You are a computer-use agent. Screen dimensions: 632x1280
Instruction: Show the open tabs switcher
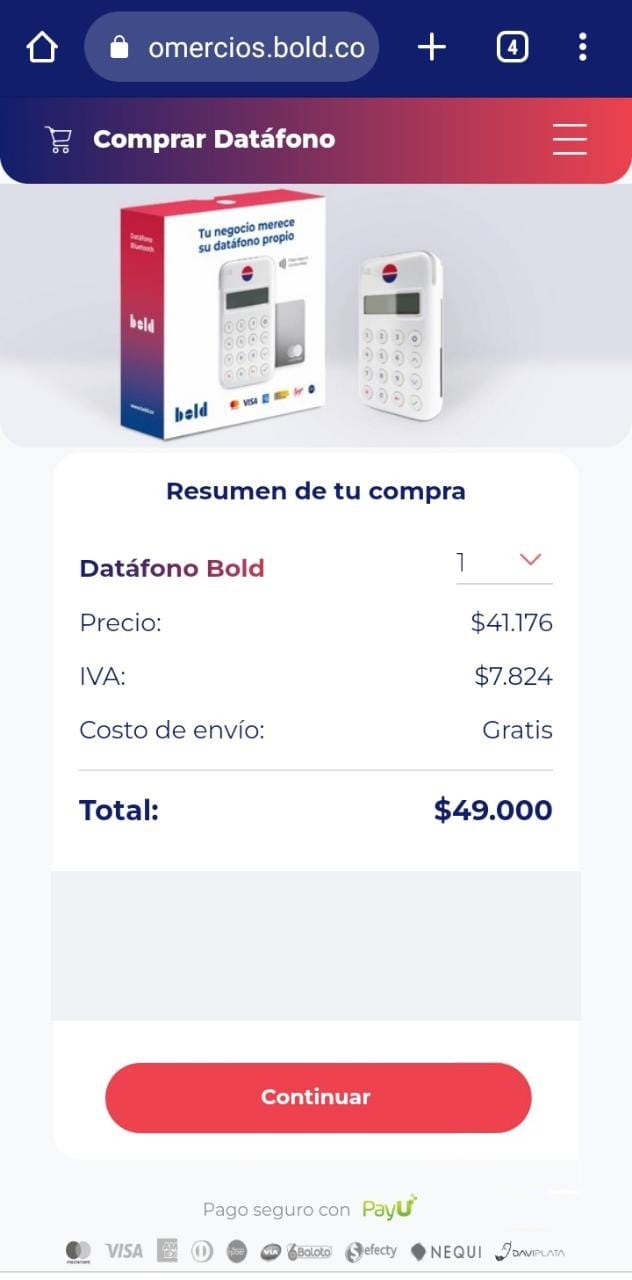tap(512, 47)
